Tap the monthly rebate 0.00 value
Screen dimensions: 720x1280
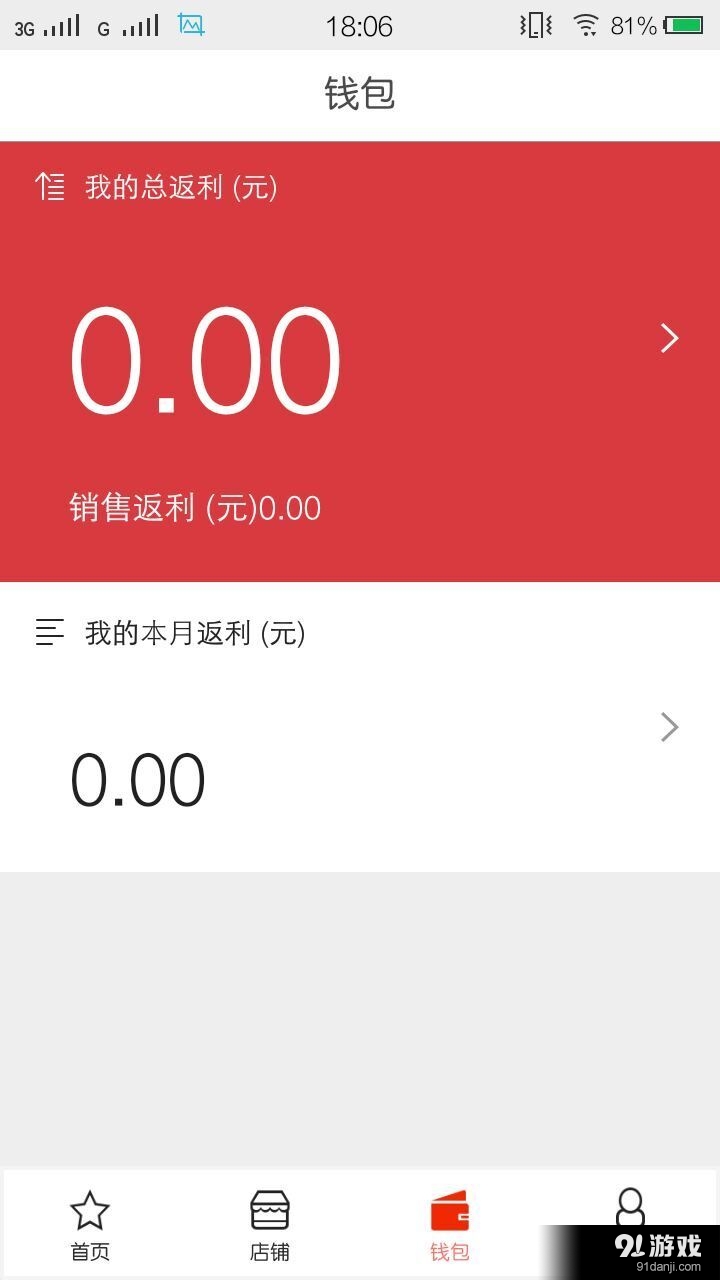click(x=139, y=779)
